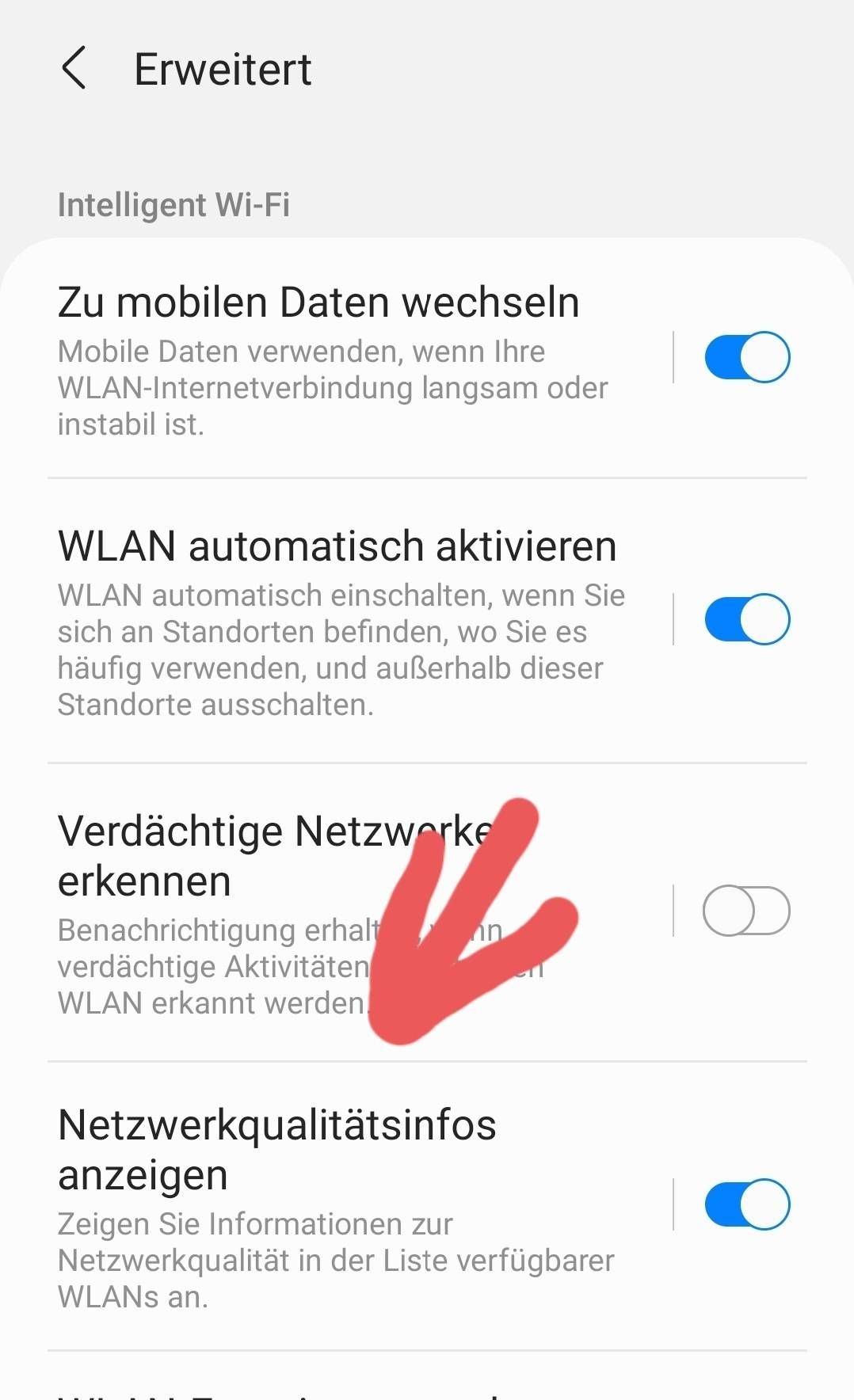Turn off WLAN automatisch aktivieren switch

point(746,618)
